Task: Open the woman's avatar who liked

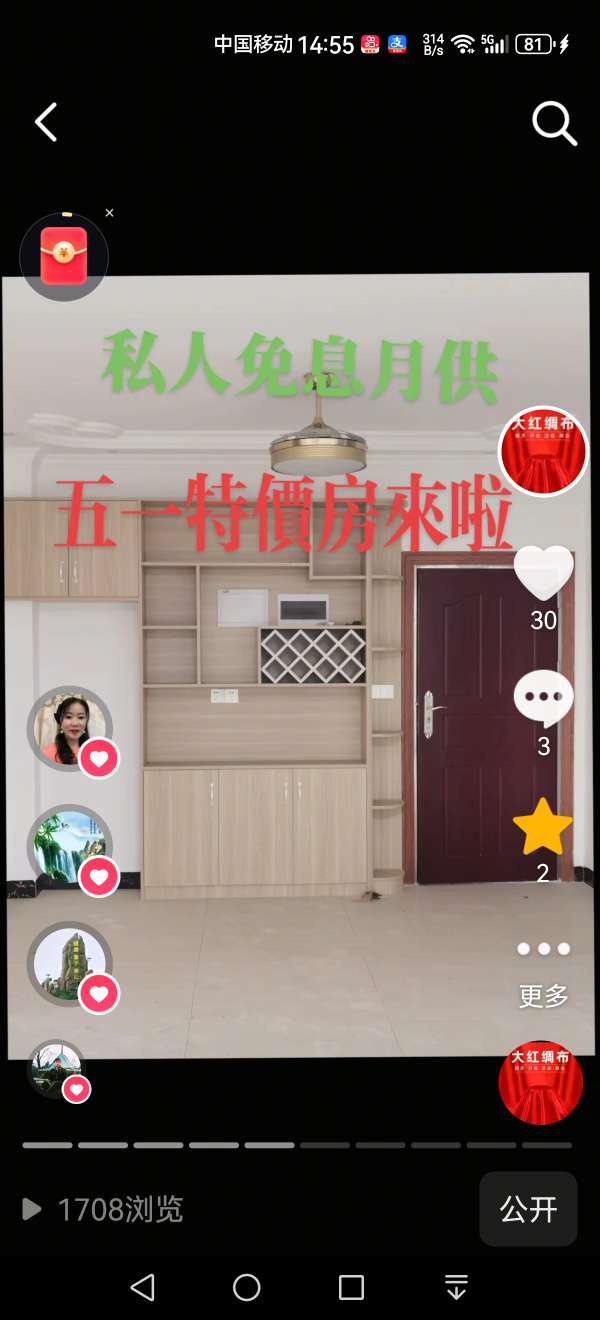Action: (68, 728)
